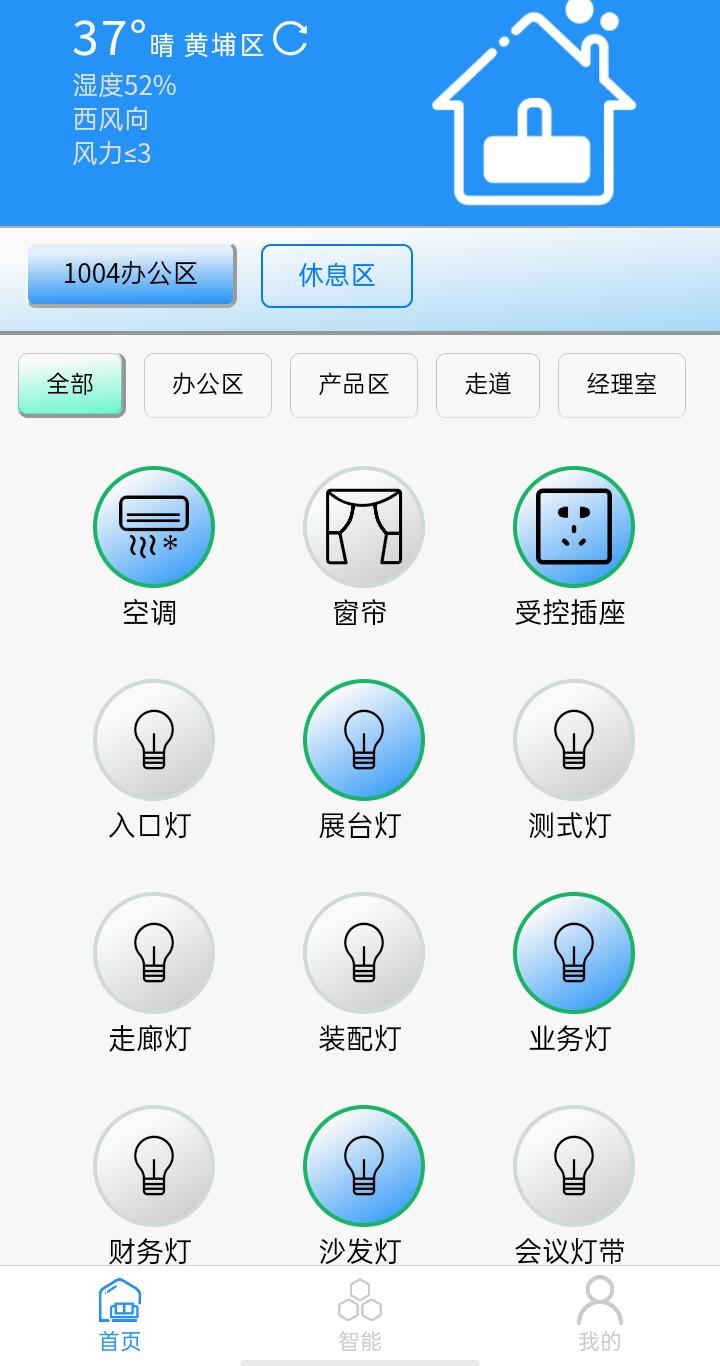This screenshot has height=1366, width=720.
Task: Switch to the 休息区 area
Action: point(337,276)
